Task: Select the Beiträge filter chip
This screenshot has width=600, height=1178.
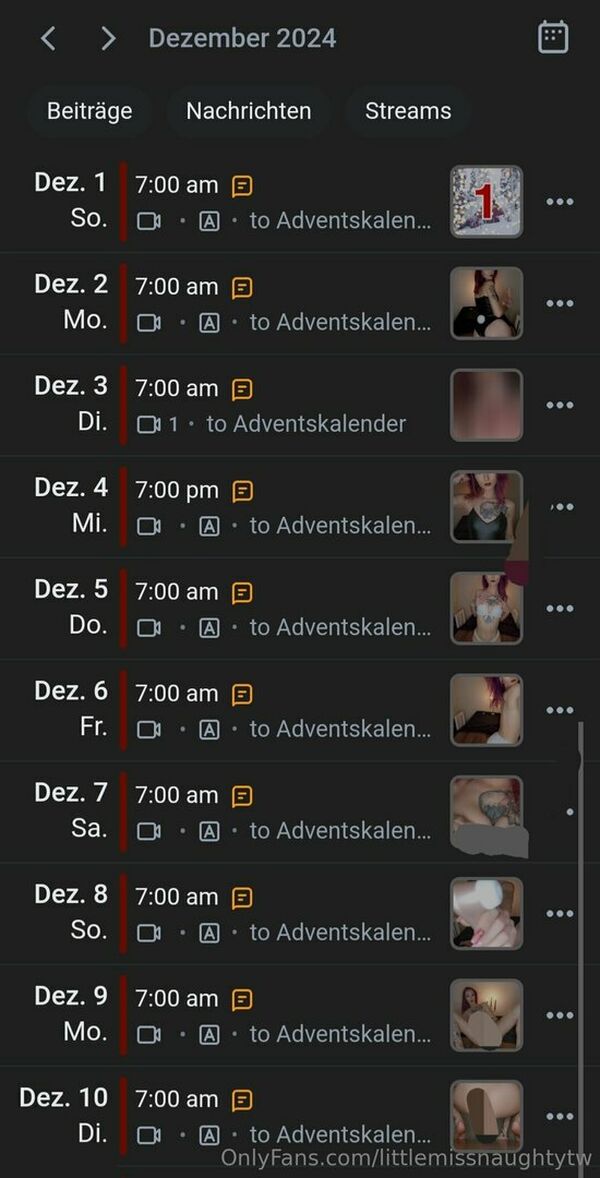Action: [89, 111]
